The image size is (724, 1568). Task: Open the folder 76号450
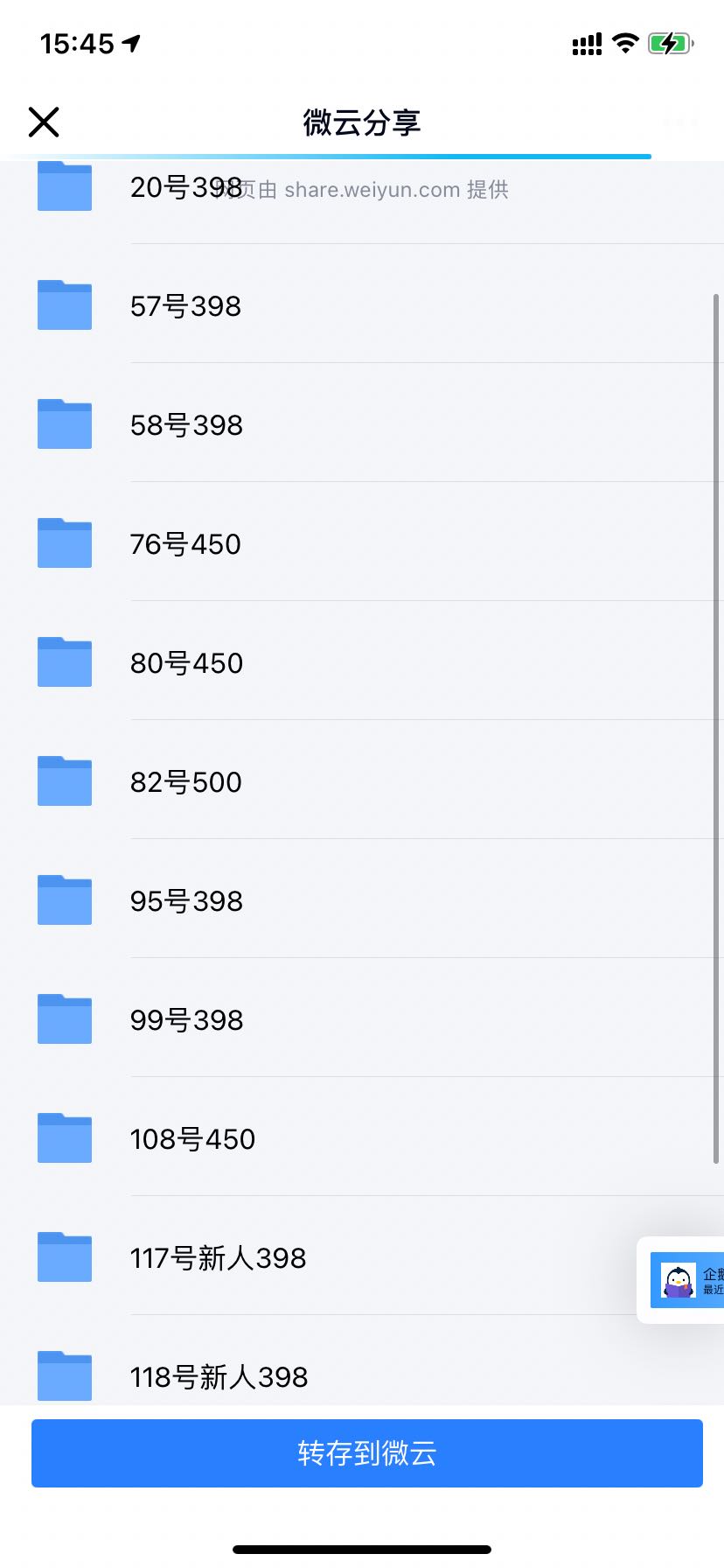coord(185,544)
